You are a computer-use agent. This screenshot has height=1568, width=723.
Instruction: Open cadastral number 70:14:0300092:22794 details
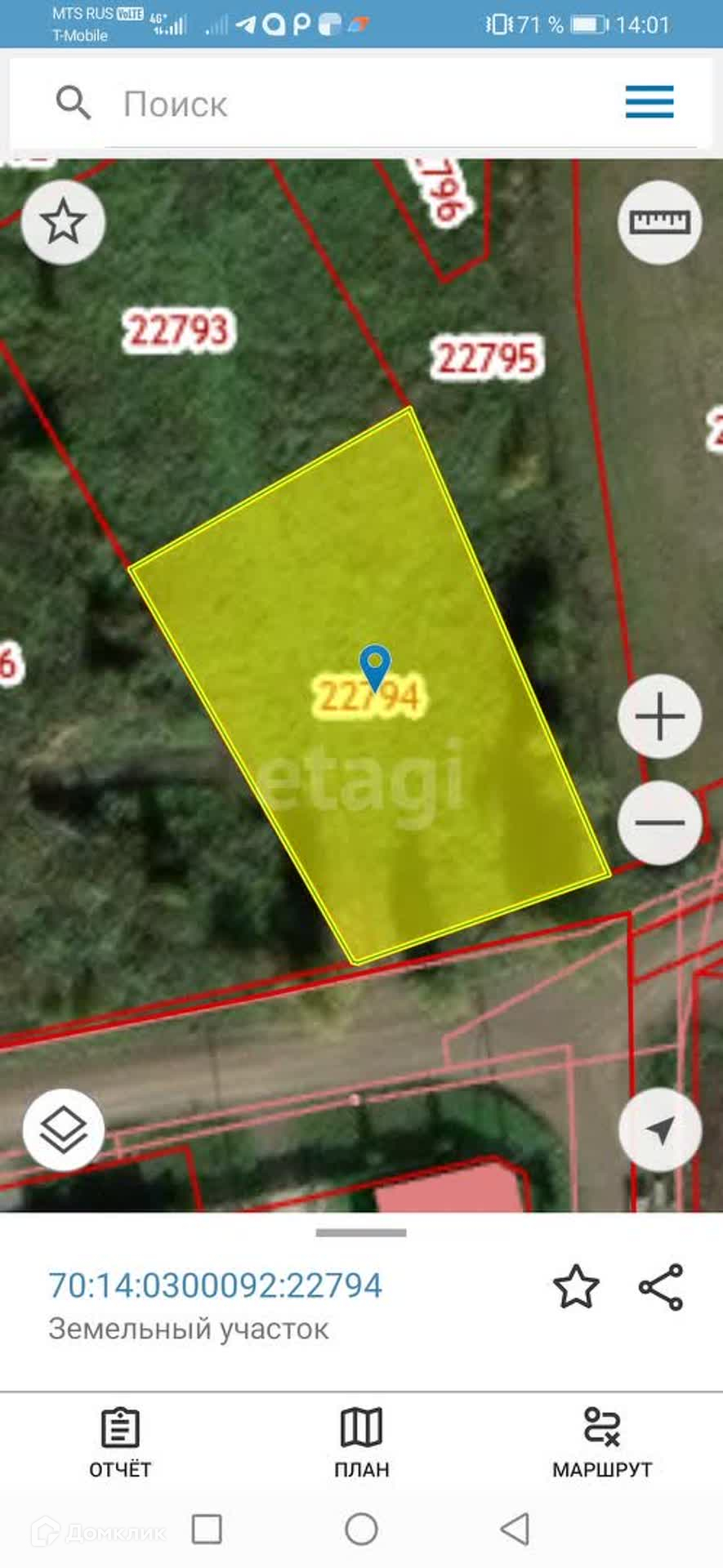(215, 1285)
